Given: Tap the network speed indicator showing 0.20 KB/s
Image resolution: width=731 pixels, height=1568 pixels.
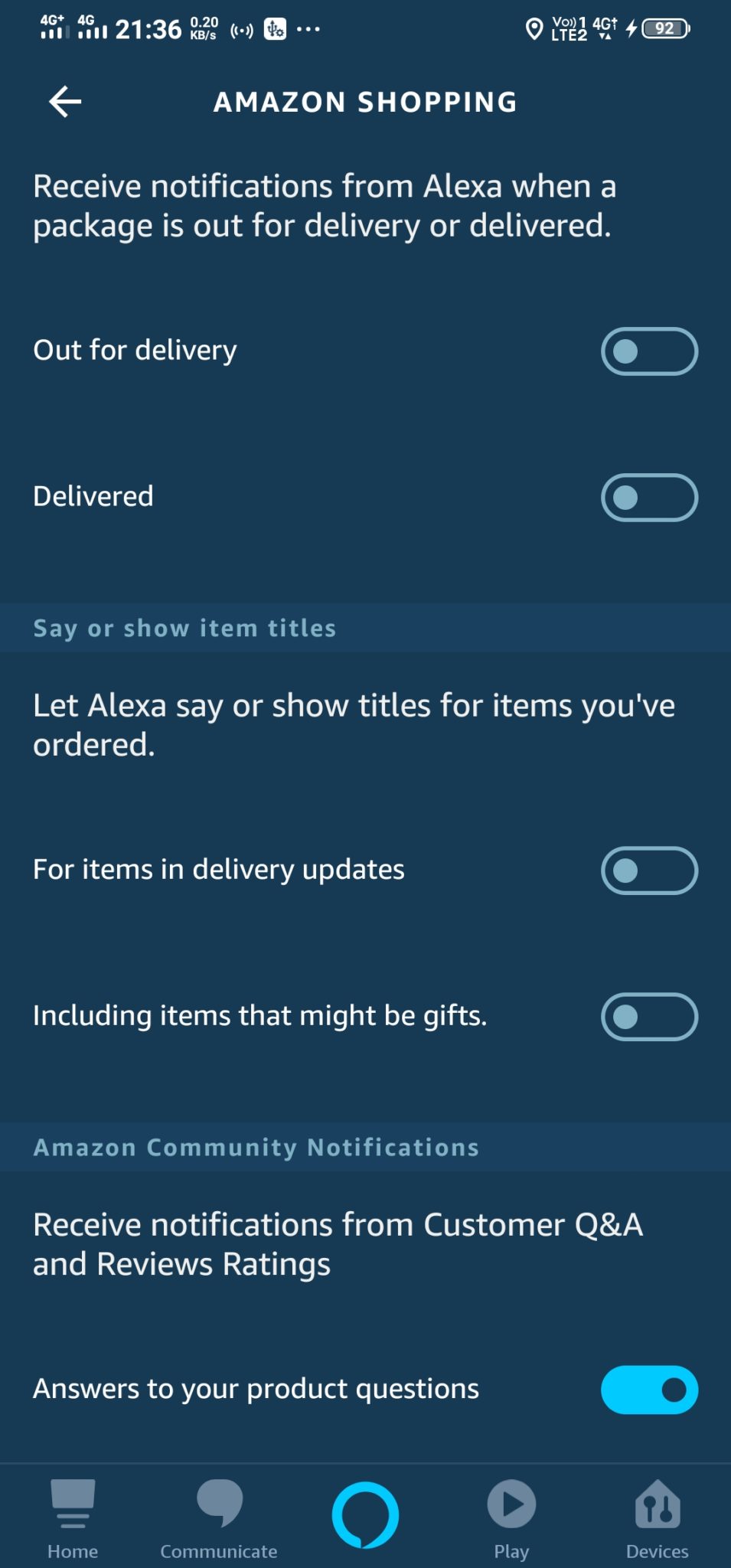Looking at the screenshot, I should pyautogui.click(x=202, y=28).
